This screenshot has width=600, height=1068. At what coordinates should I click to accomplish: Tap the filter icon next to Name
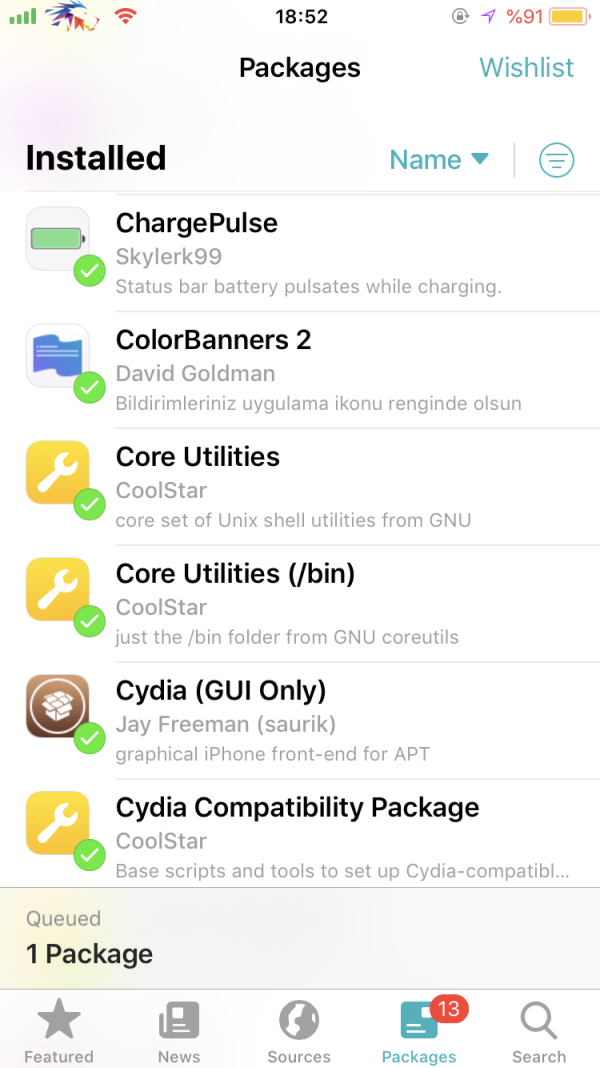(556, 160)
